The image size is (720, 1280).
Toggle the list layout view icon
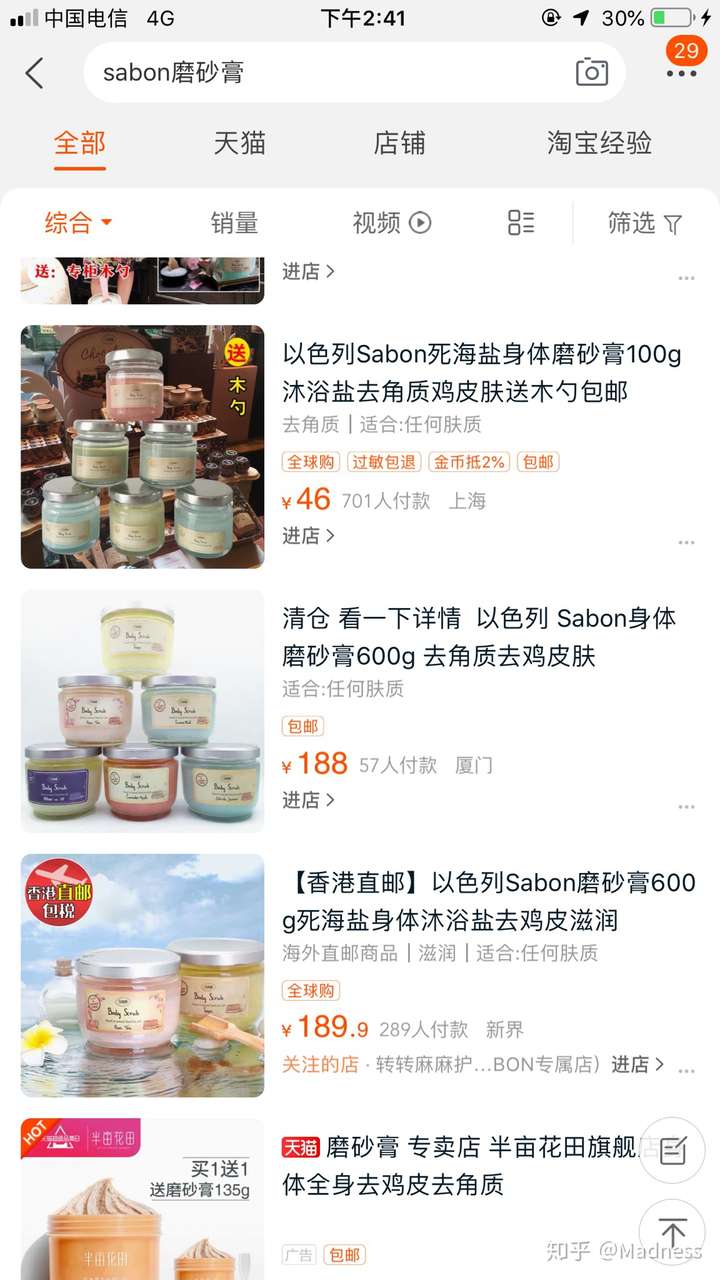click(521, 223)
